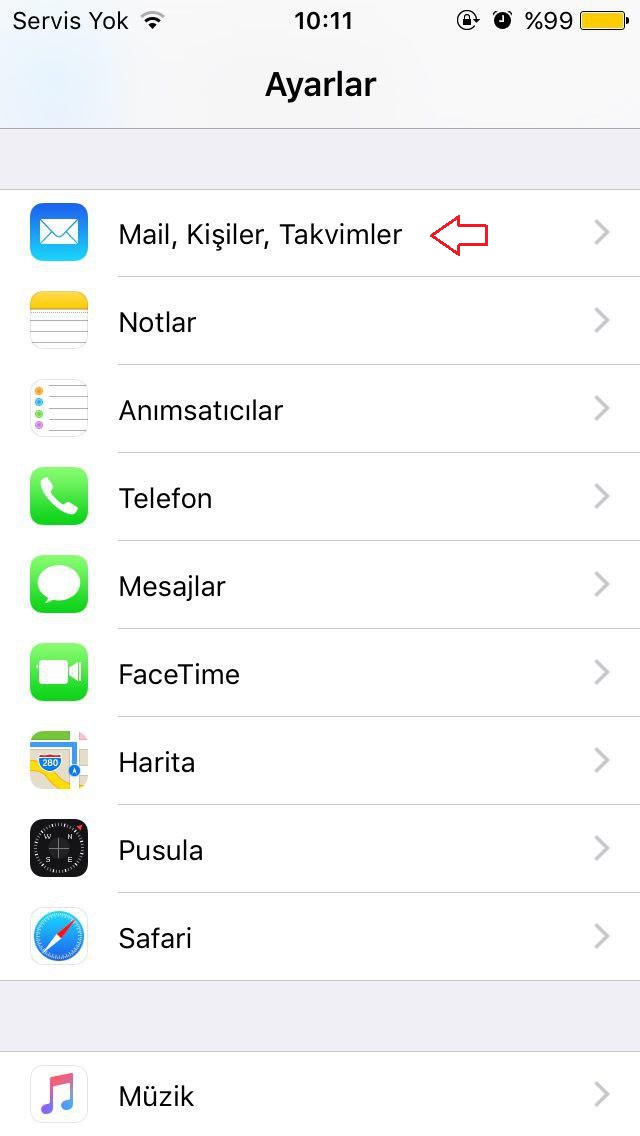
Task: Select the Mesajlar row
Action: [172, 586]
